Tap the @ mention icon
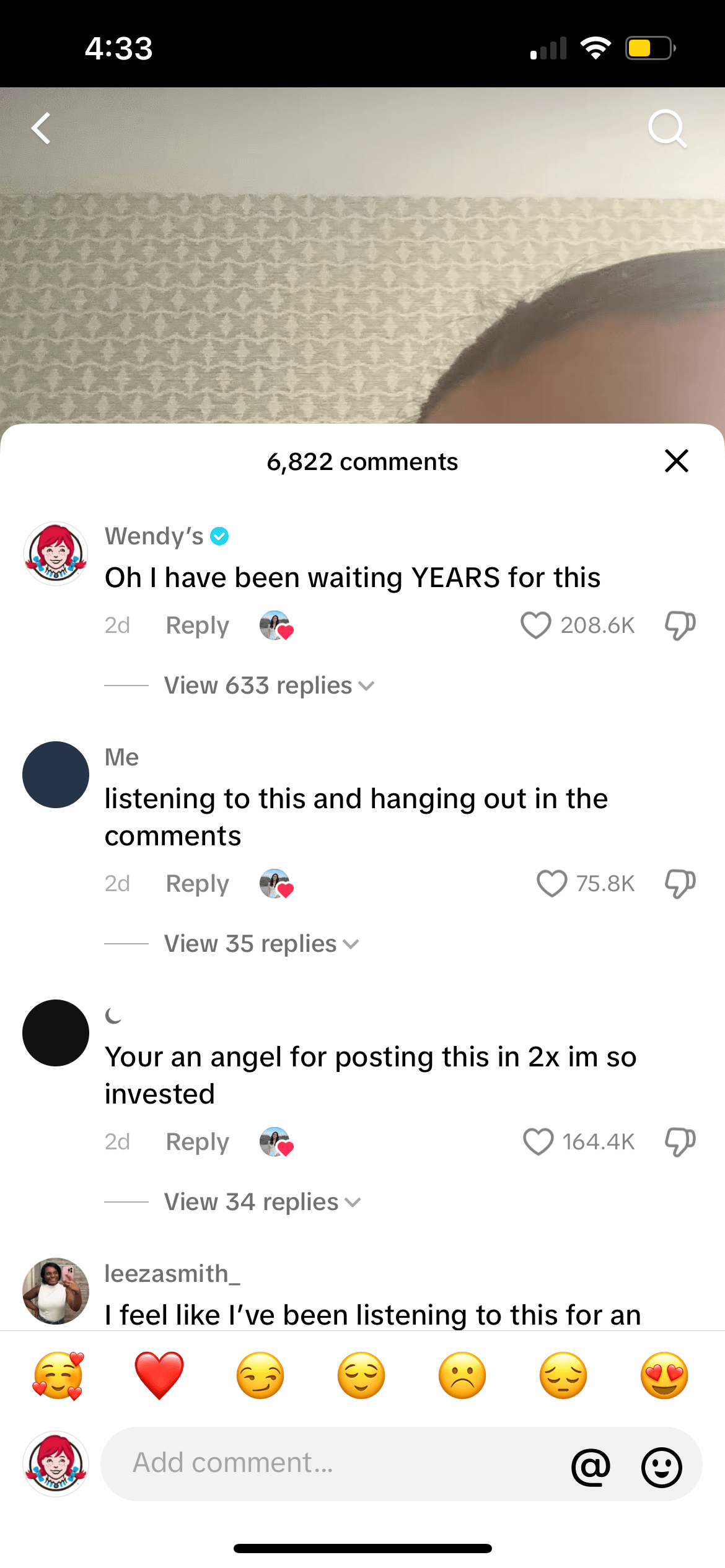725x1568 pixels. [x=592, y=1466]
